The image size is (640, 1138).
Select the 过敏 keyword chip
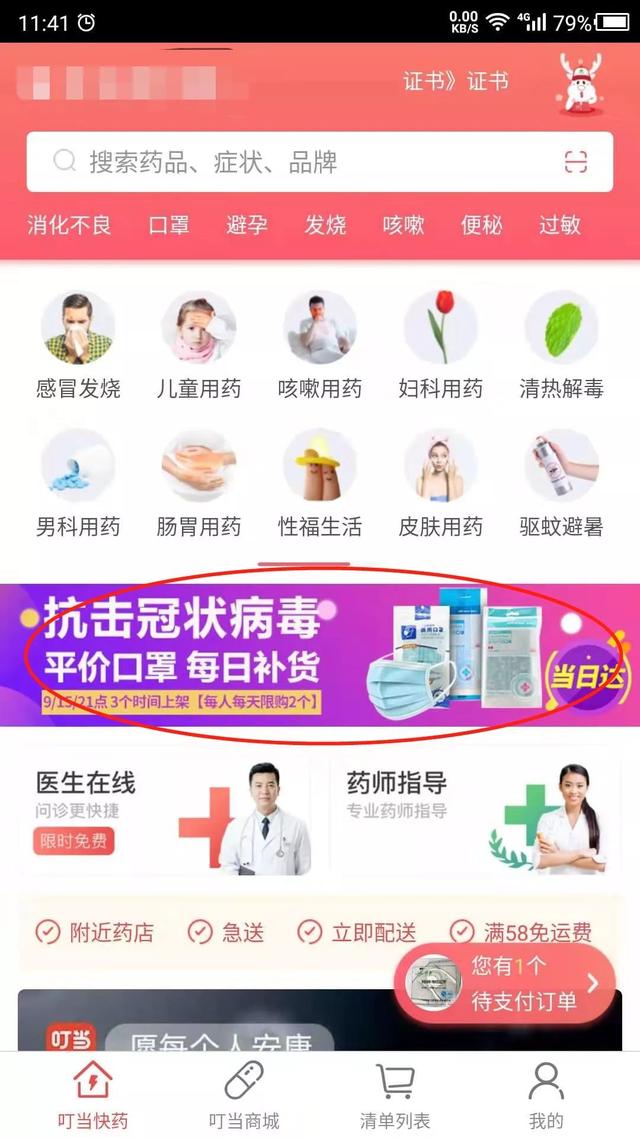click(559, 225)
